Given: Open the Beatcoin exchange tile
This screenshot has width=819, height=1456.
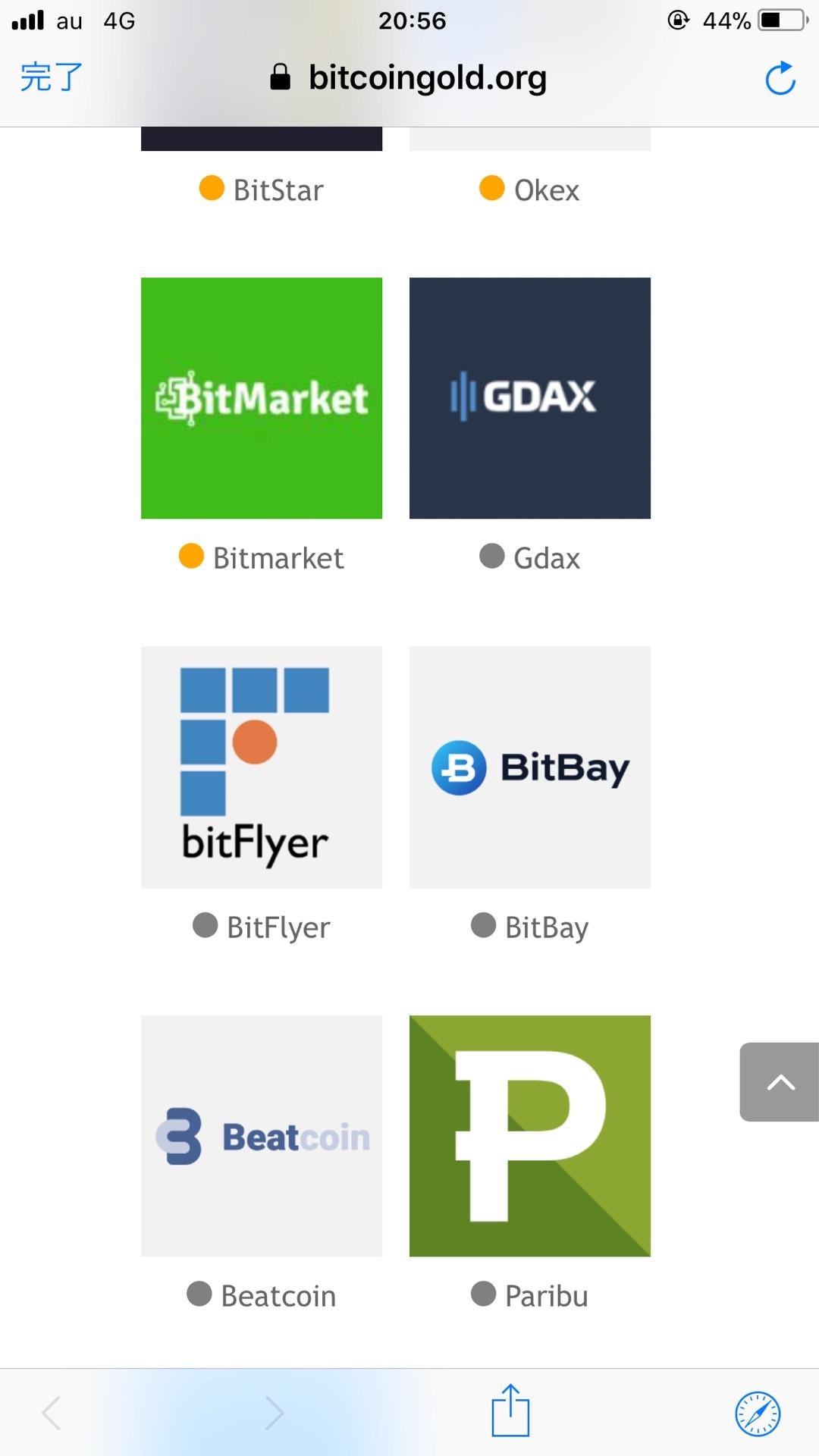Looking at the screenshot, I should pyautogui.click(x=262, y=1135).
